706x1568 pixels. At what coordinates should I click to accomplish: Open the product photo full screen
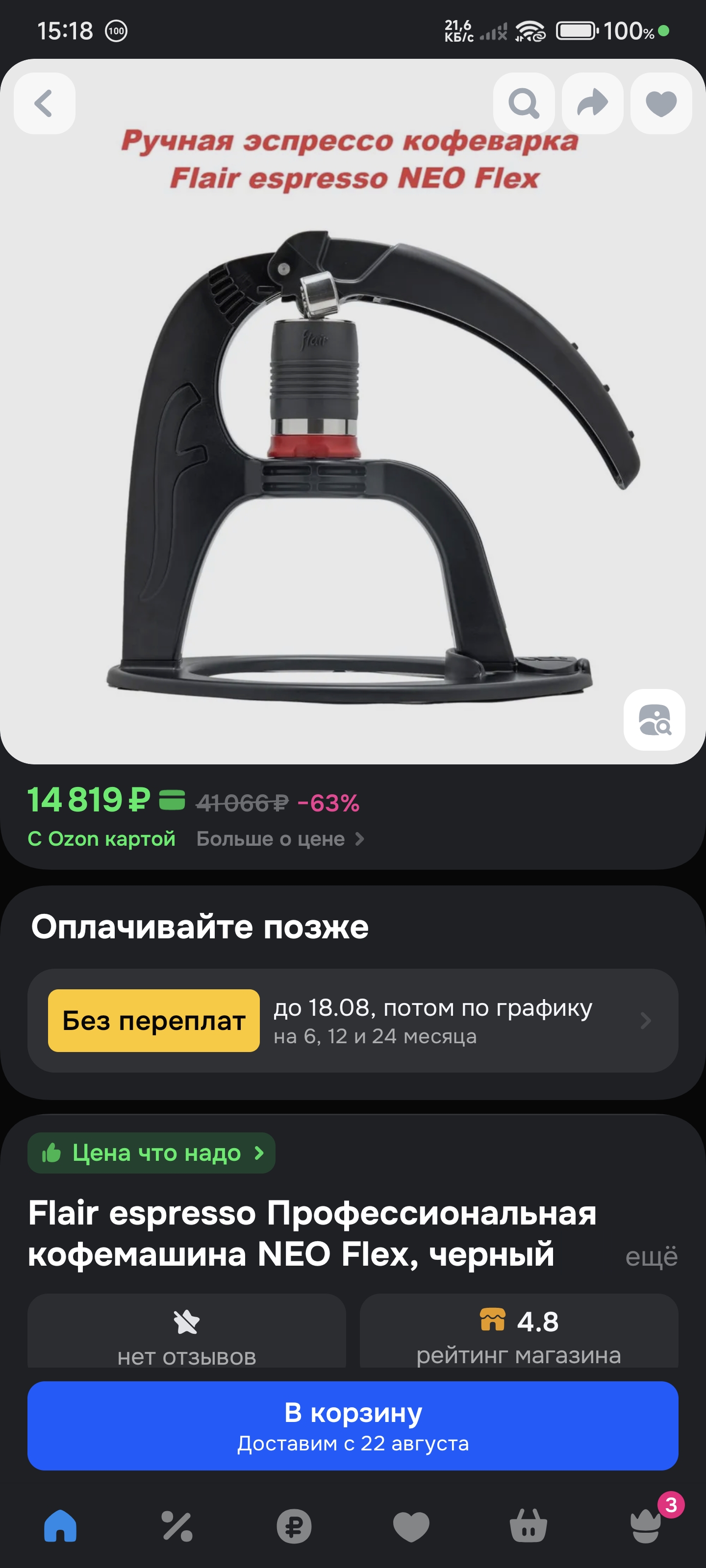point(353,463)
